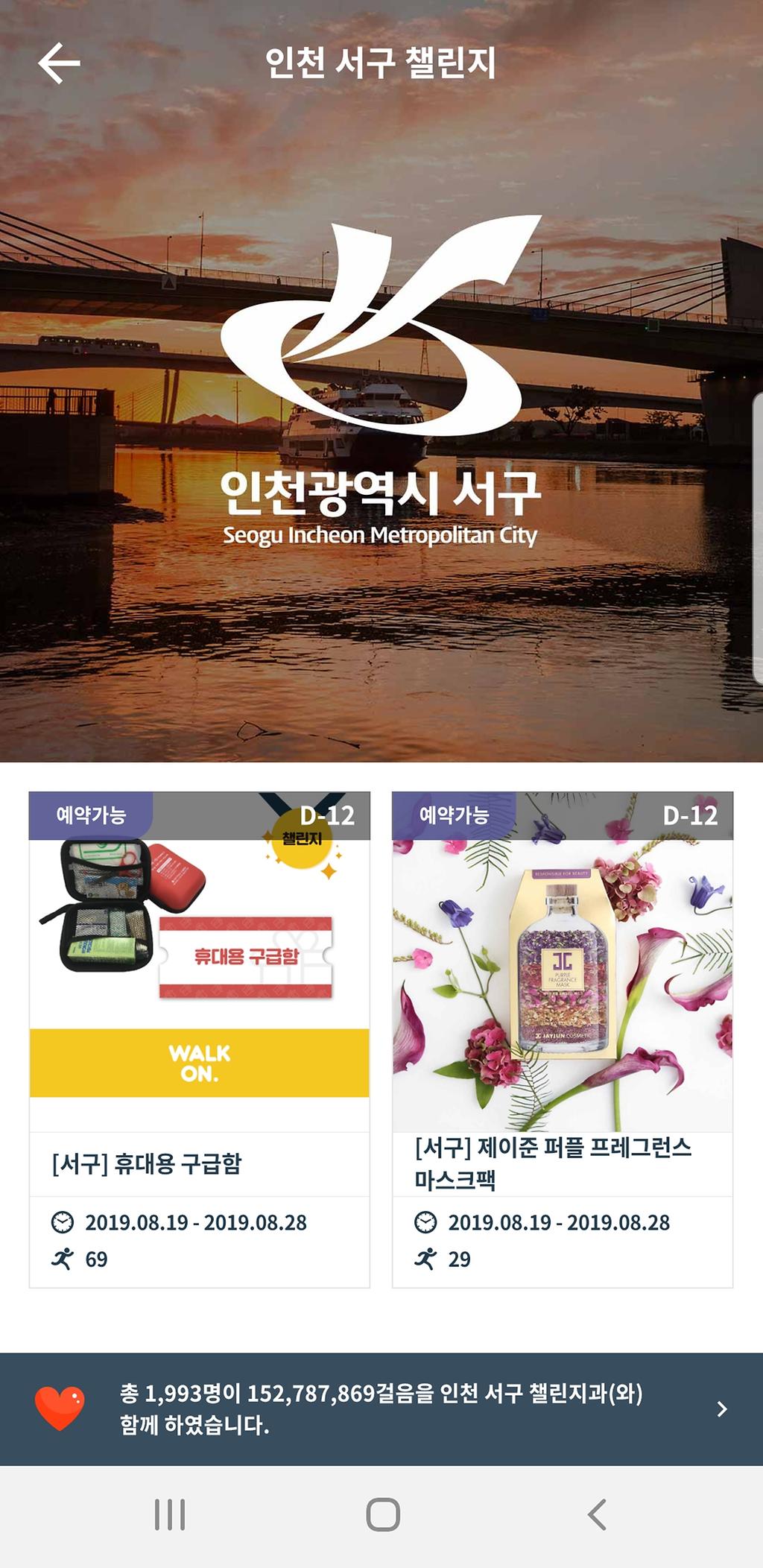
Task: Tap the system back button
Action: [x=597, y=1514]
